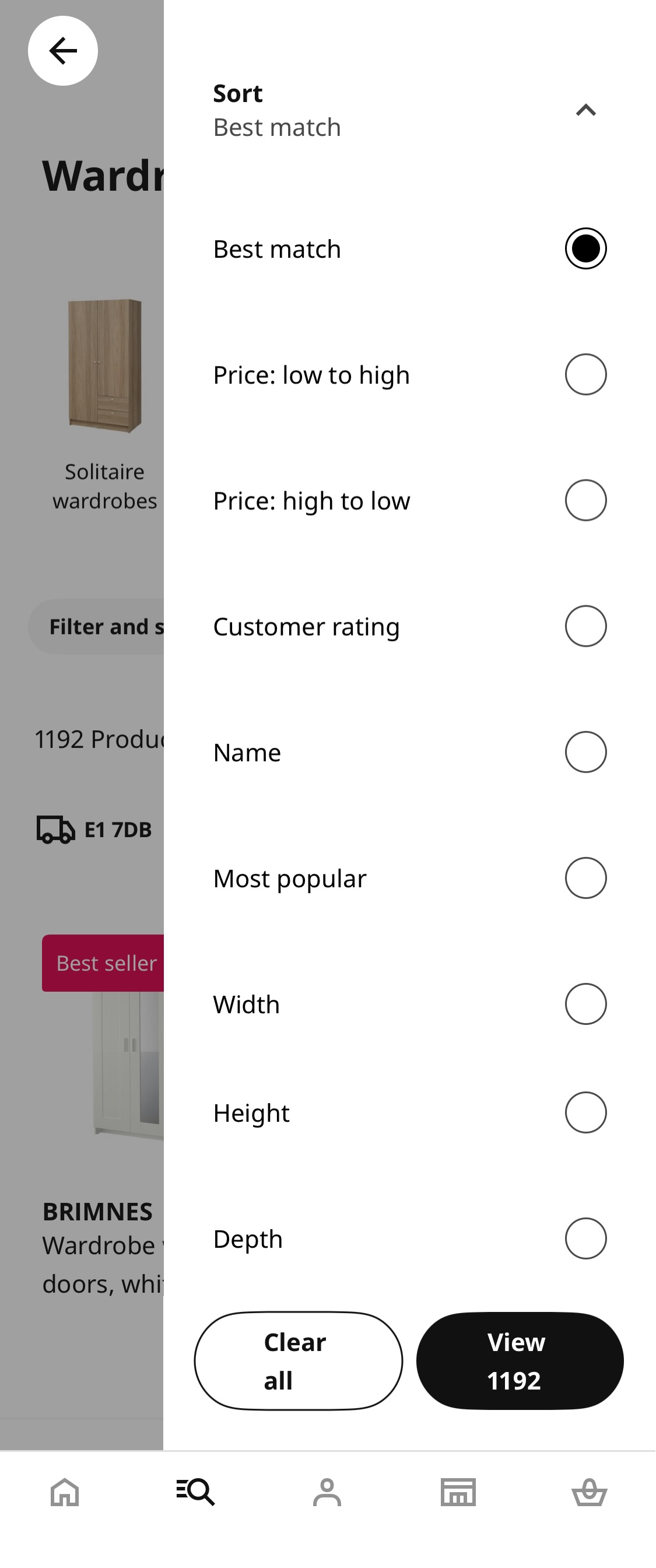
Task: Click the Best seller product label
Action: (x=103, y=963)
